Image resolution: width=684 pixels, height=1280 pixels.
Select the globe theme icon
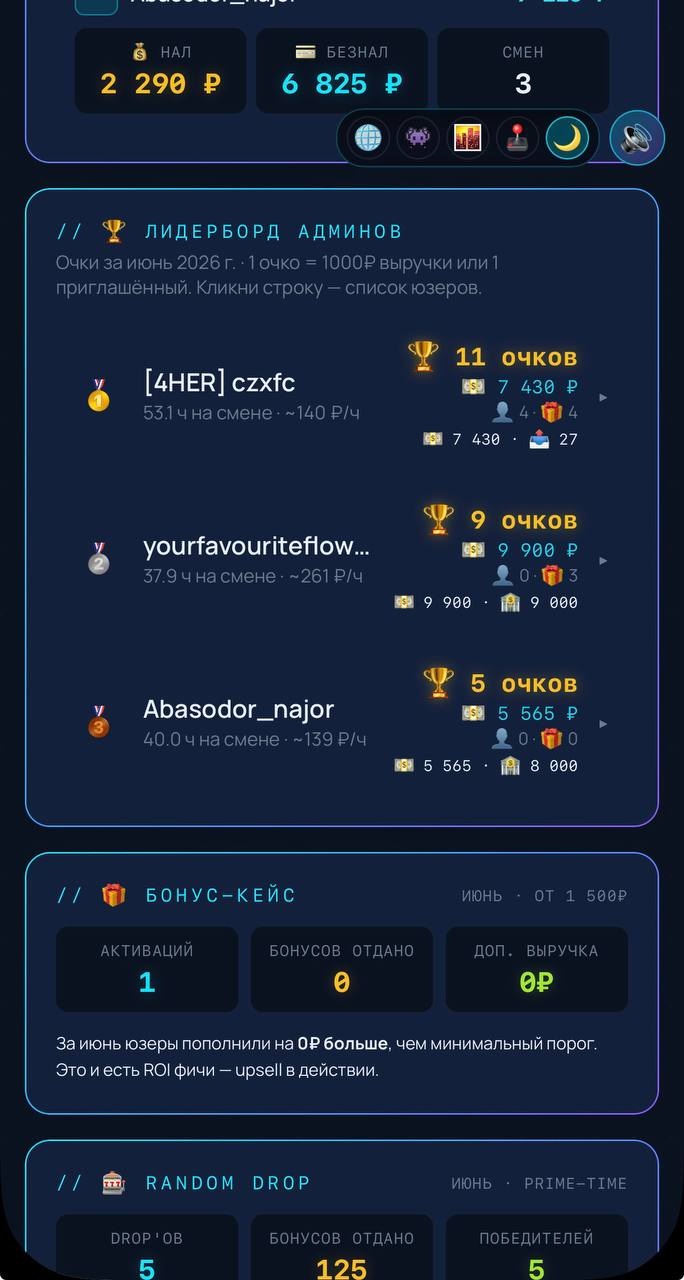tap(369, 138)
